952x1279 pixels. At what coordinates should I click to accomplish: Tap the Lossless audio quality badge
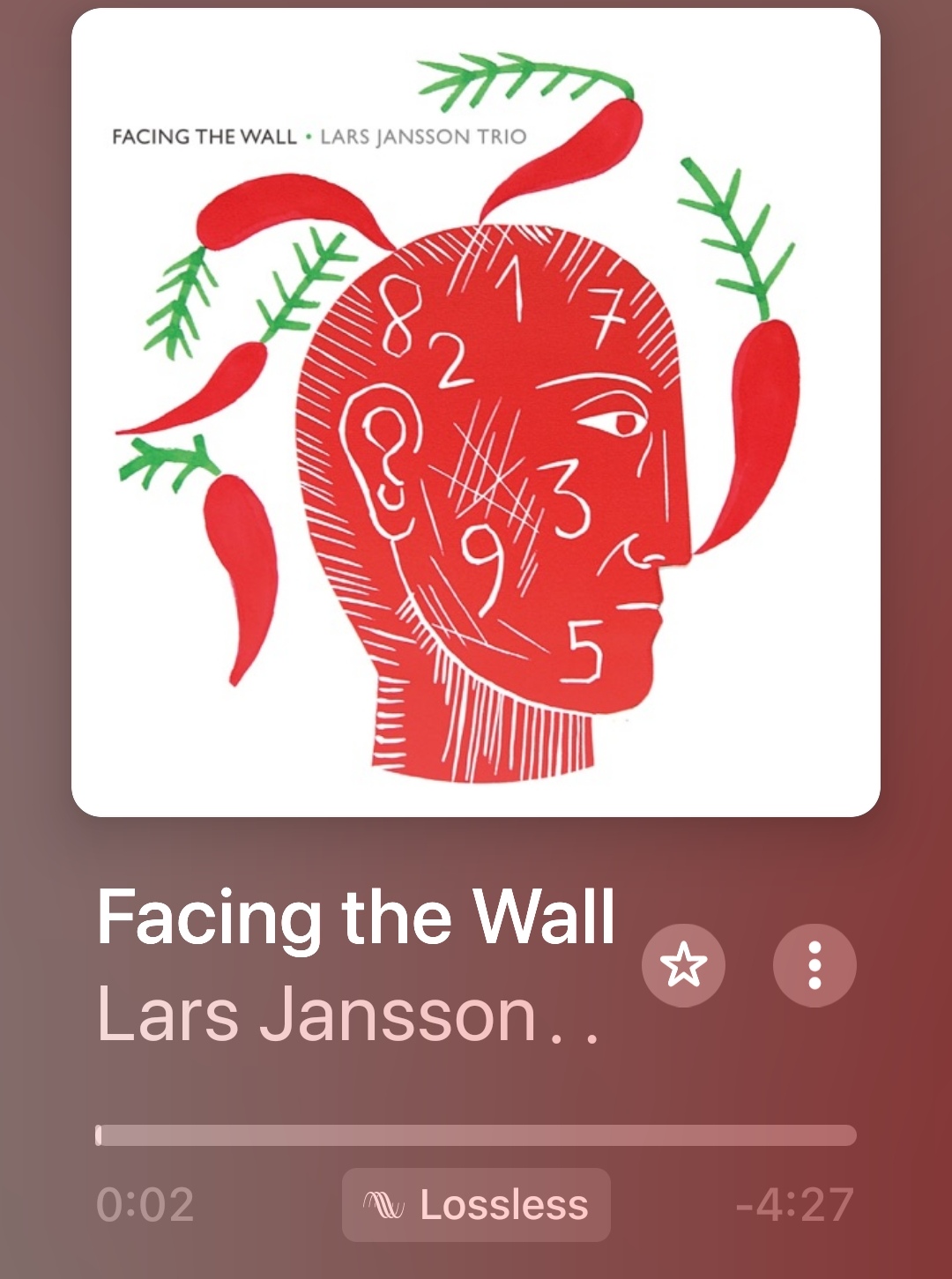pyautogui.click(x=476, y=1204)
